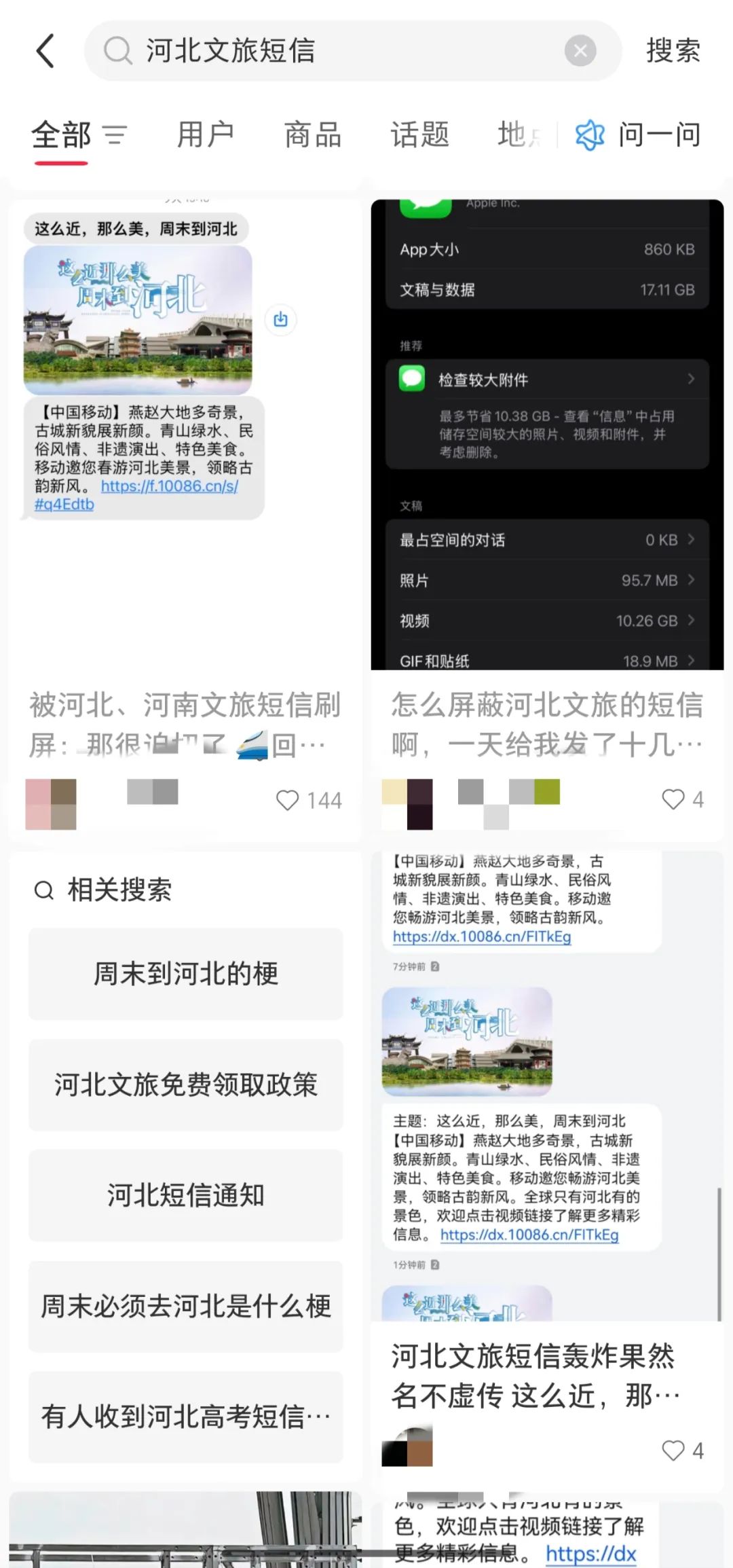
Task: Open 问一问 AI assistant
Action: pos(638,134)
